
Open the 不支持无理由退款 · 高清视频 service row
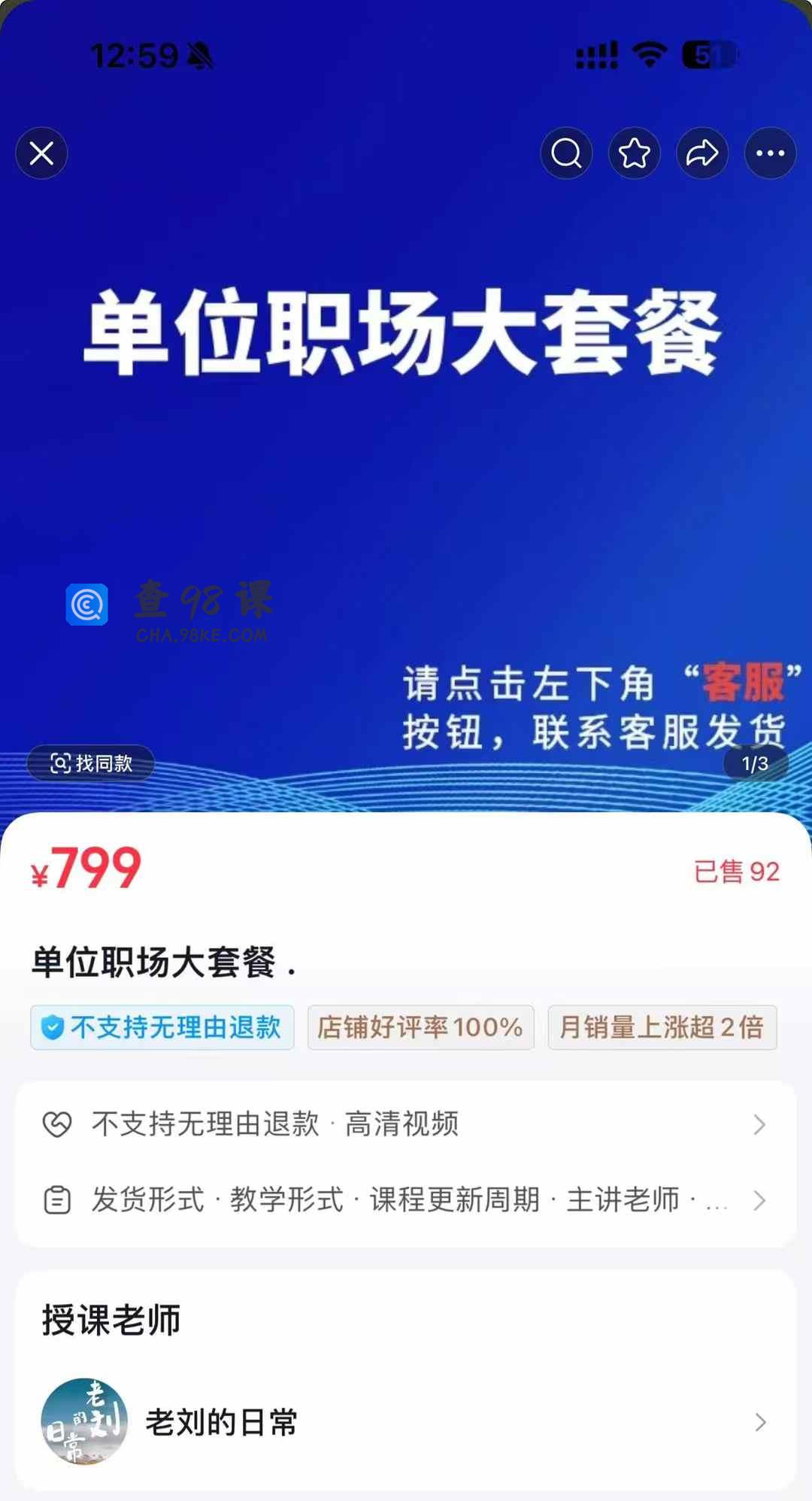[x=406, y=1124]
